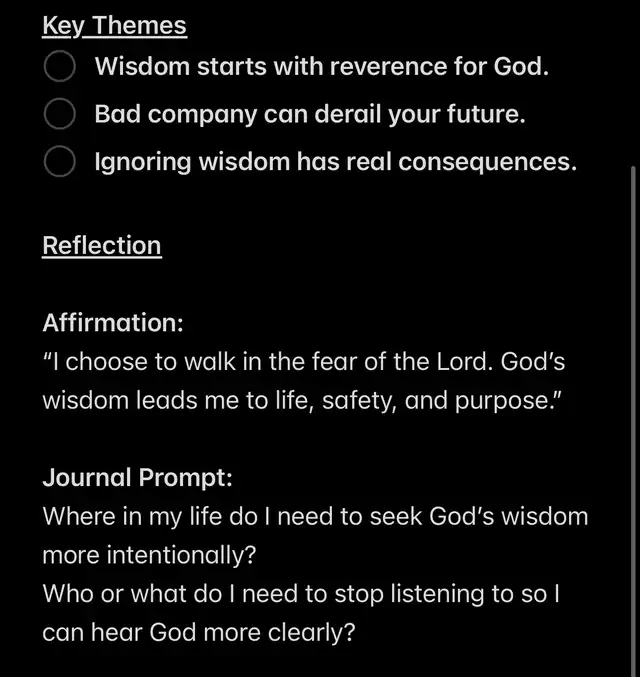
Task: Tick the "Ignoring wisdom has real consequences" item
Action: pyautogui.click(x=60, y=161)
